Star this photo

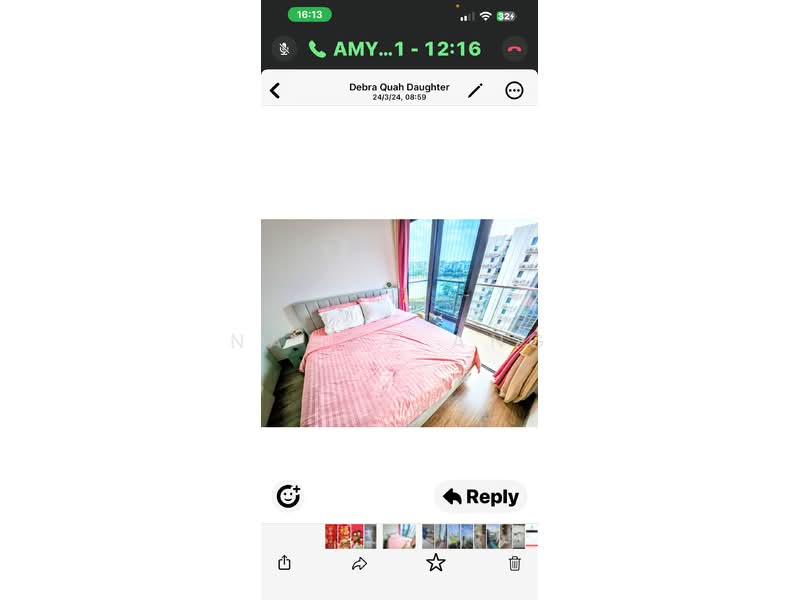pos(436,563)
